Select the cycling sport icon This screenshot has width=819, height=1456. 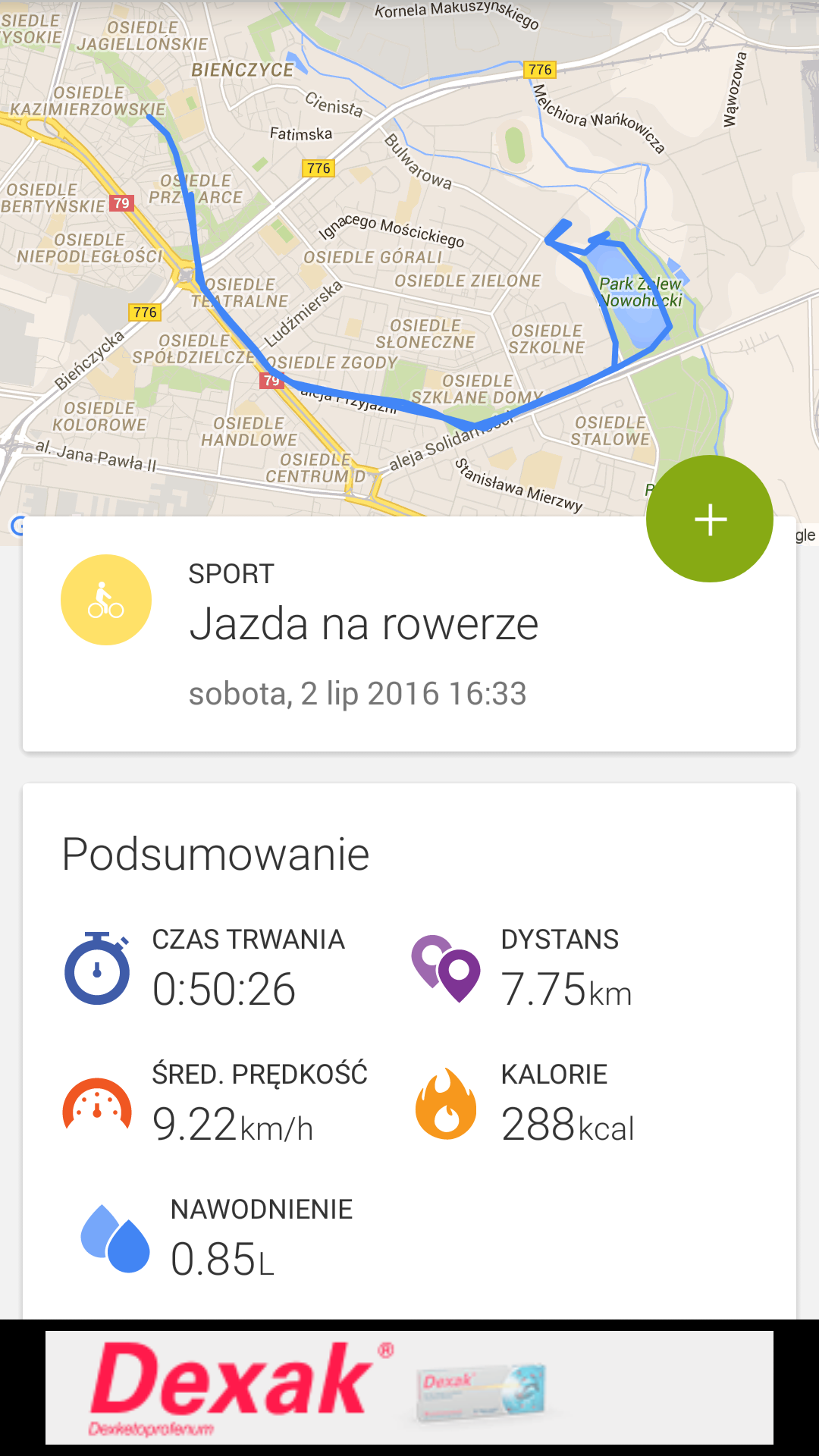(106, 599)
